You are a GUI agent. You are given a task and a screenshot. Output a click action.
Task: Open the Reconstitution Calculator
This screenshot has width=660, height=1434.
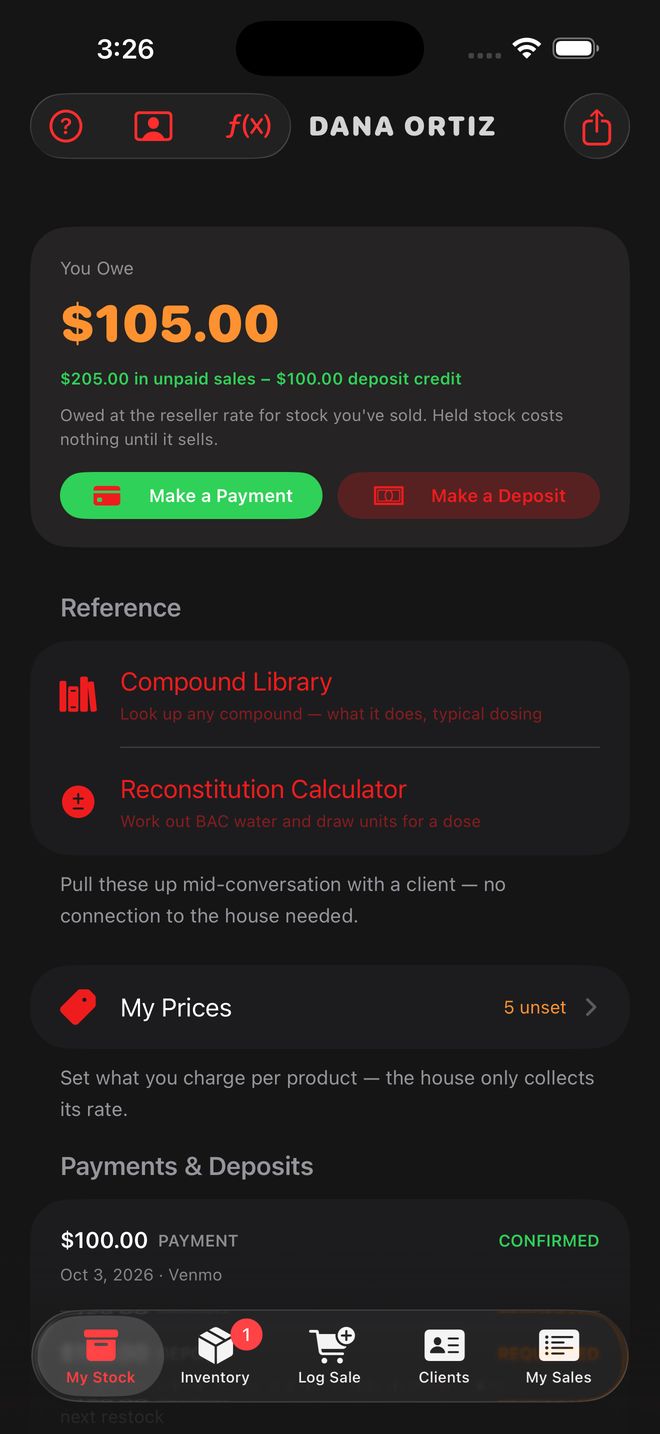coord(330,802)
